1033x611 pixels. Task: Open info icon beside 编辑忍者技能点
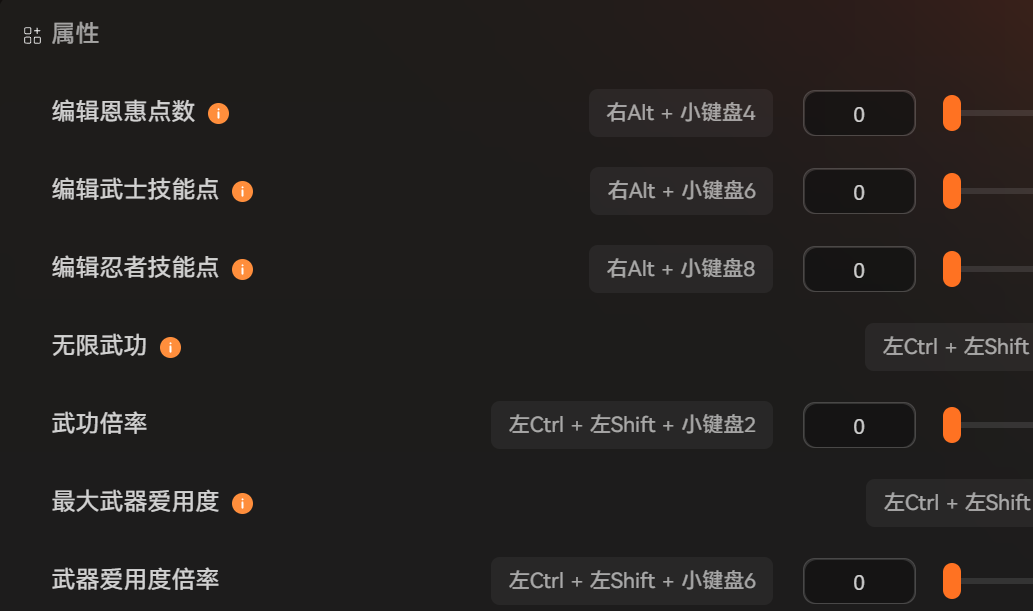coord(242,269)
